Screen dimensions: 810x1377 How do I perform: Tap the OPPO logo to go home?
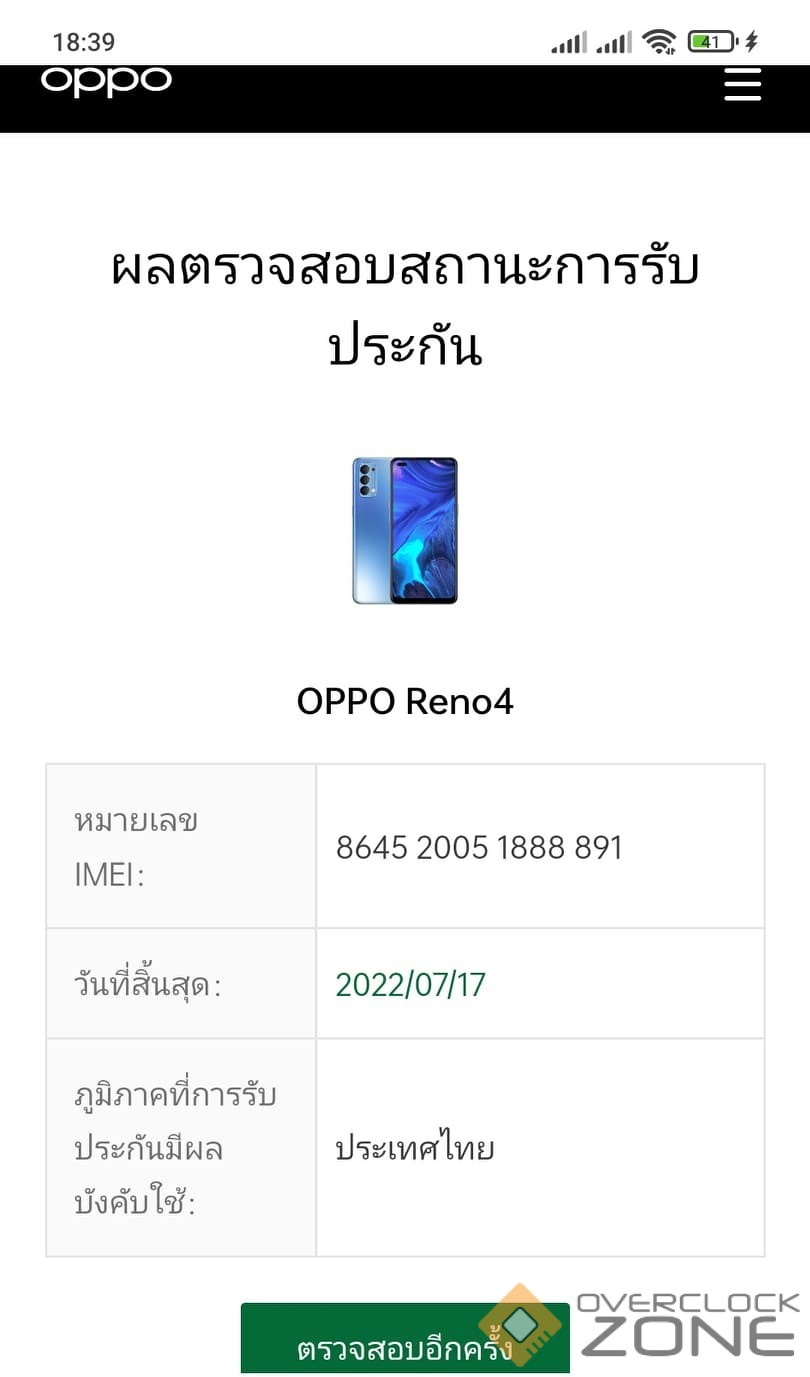point(106,82)
